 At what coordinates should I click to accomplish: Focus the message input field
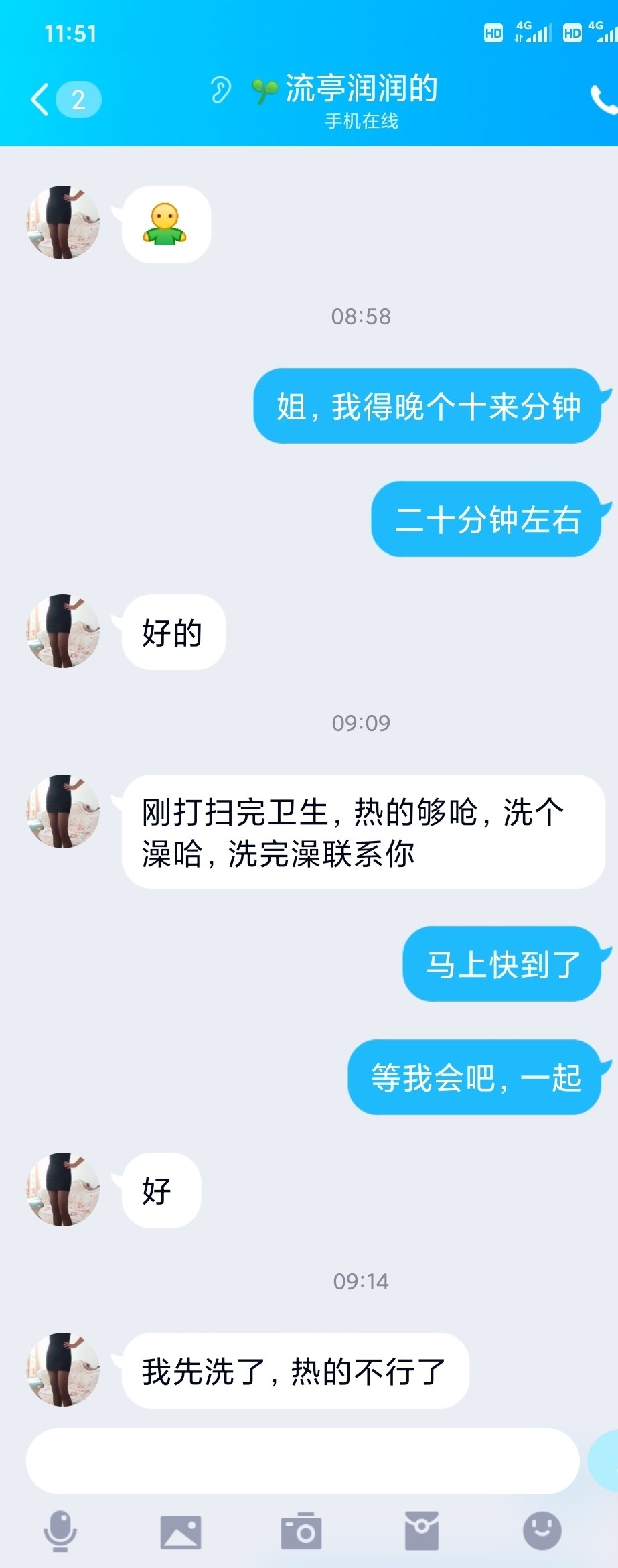click(302, 1461)
